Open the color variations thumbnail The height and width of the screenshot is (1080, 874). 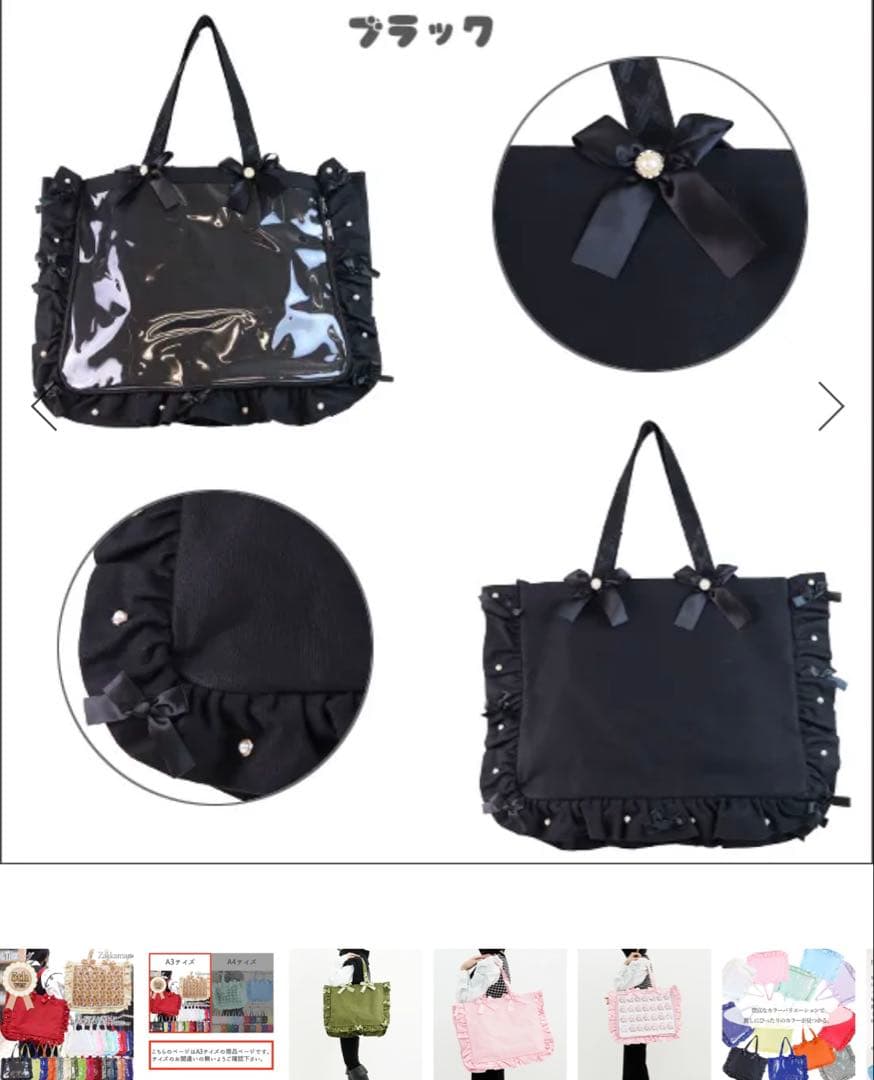pos(789,1012)
